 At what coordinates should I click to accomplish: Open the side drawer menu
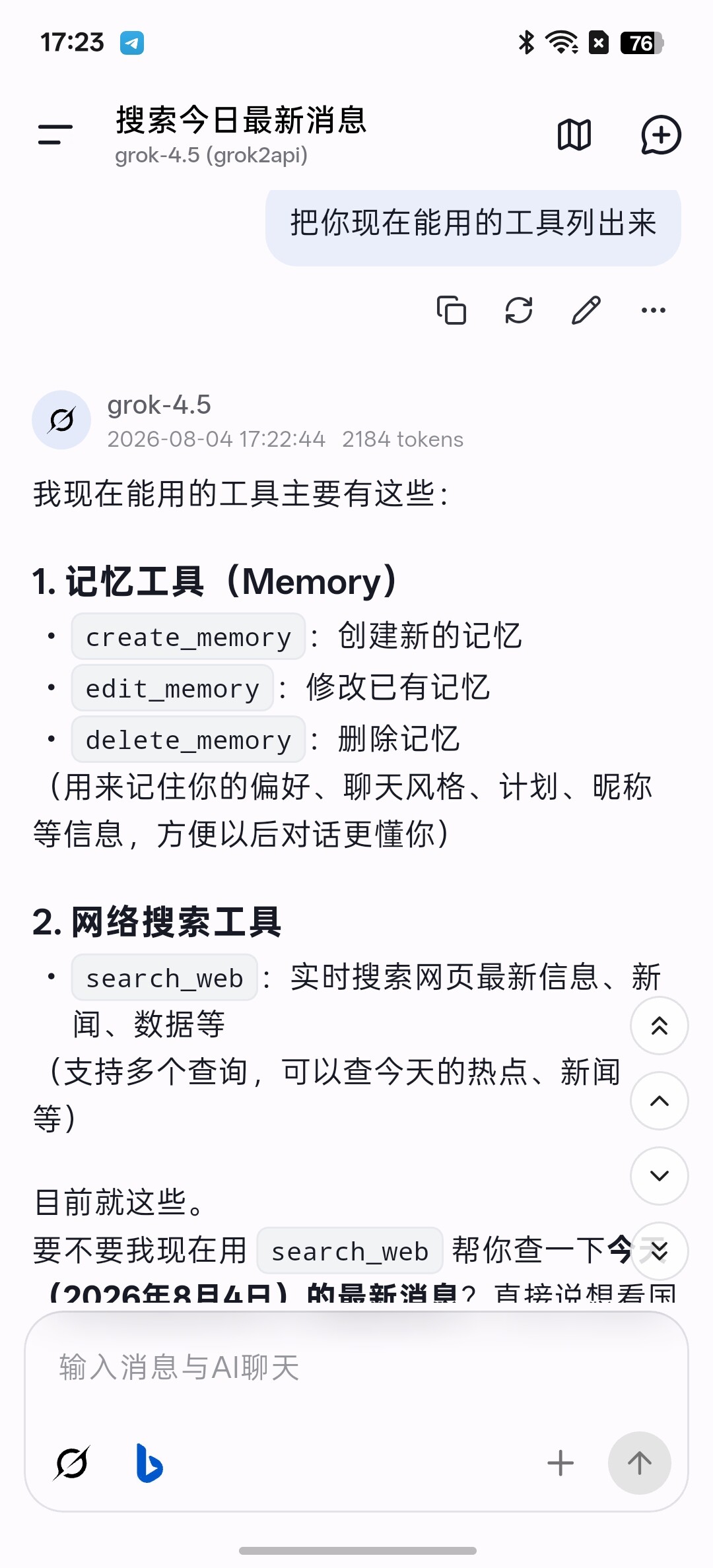click(x=55, y=135)
